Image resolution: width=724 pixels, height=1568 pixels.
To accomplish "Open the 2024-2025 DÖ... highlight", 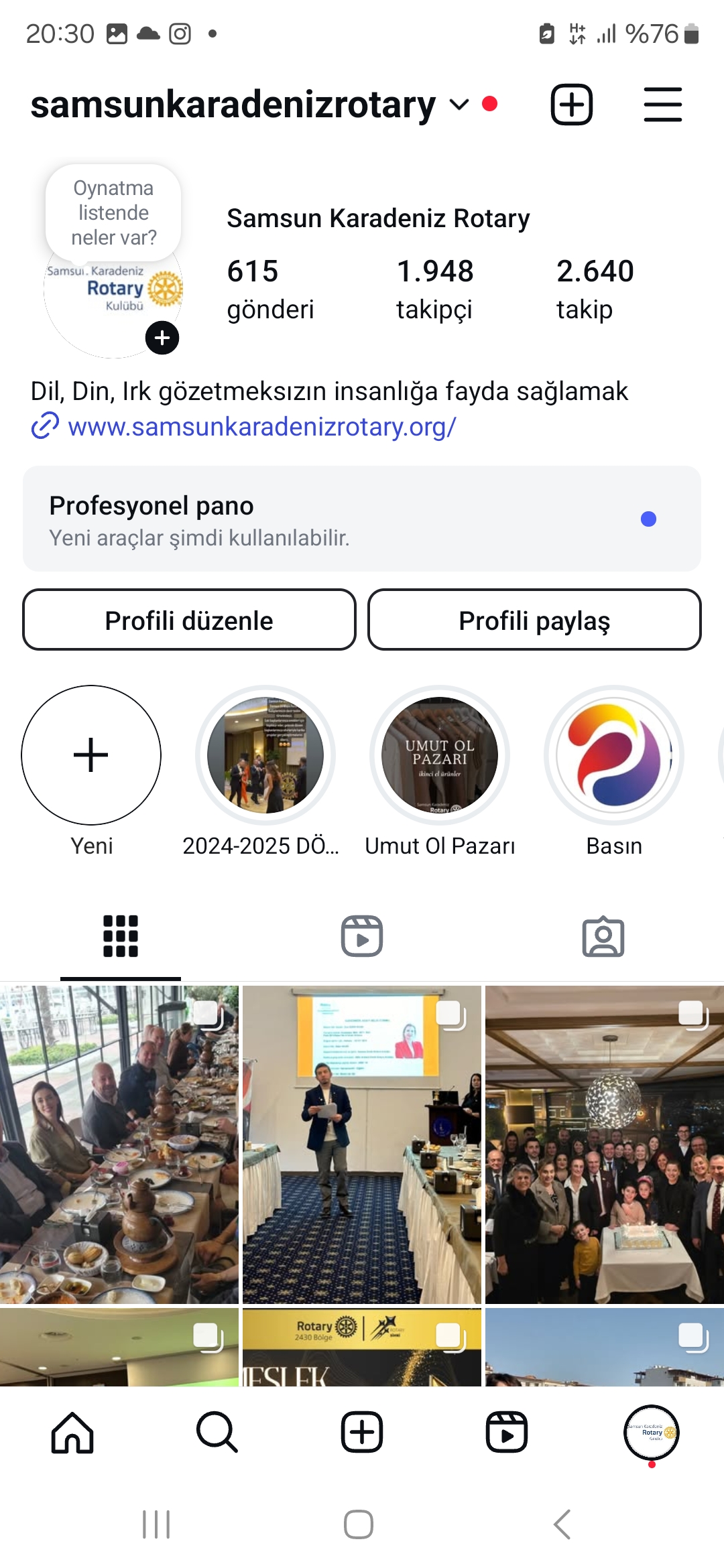I will point(265,755).
